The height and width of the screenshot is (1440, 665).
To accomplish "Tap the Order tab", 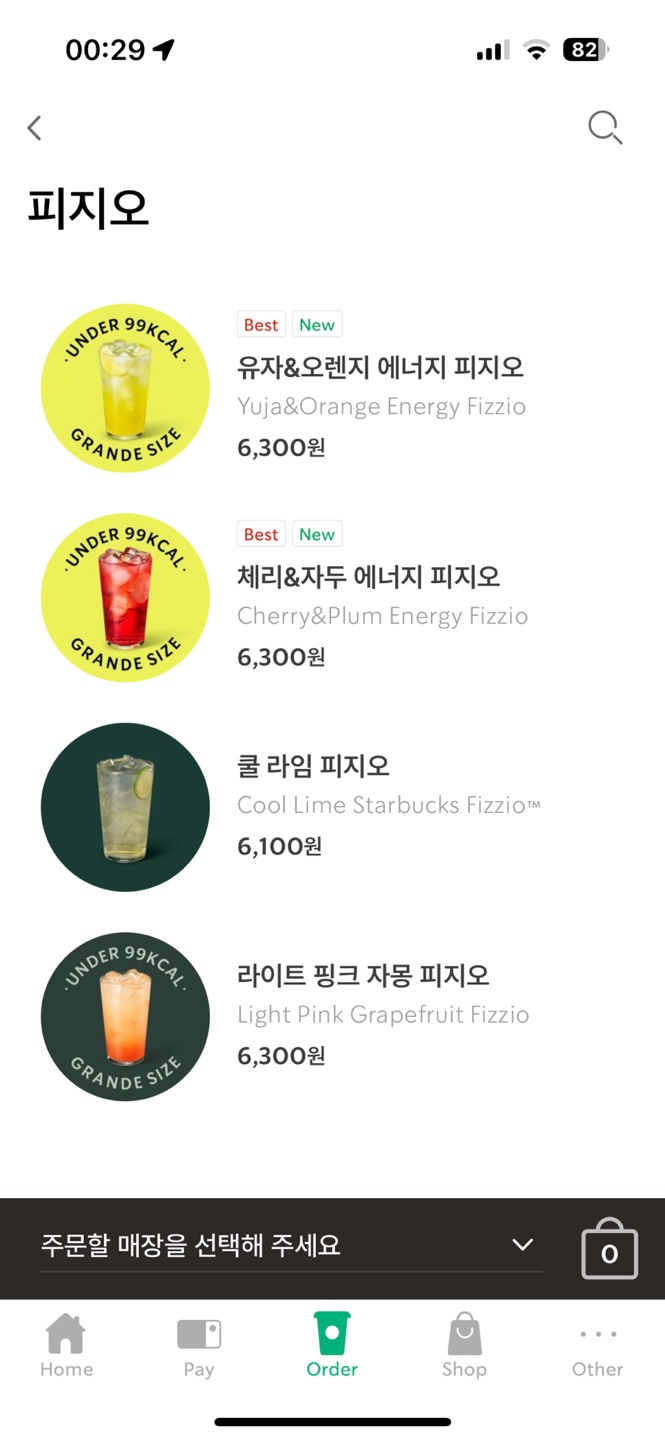I will click(332, 1345).
